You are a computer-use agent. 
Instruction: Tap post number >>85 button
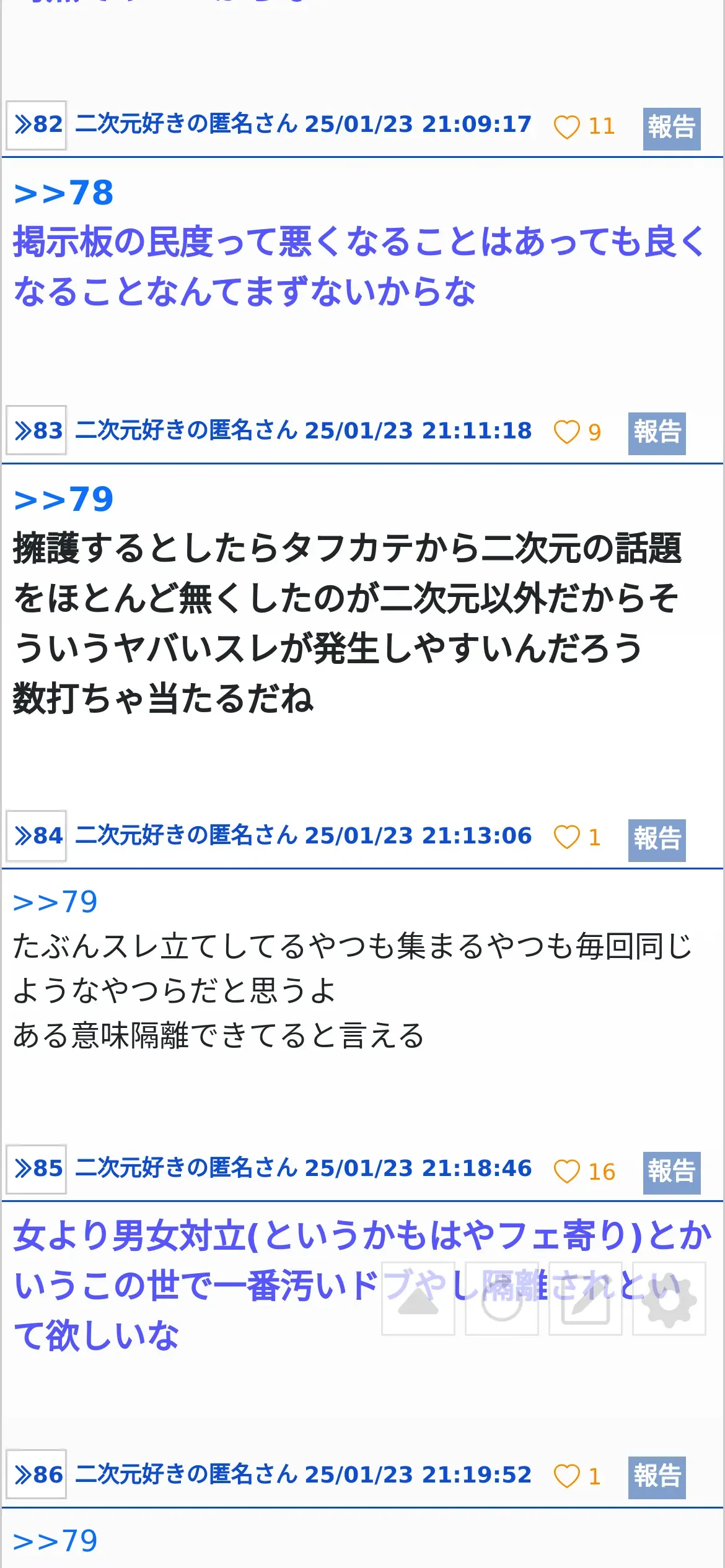tap(37, 1169)
